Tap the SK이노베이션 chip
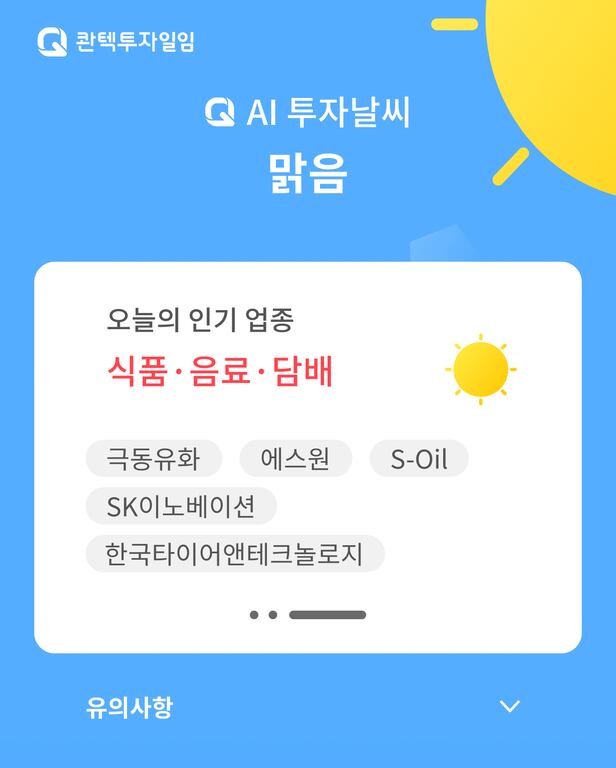Image resolution: width=616 pixels, height=768 pixels. pyautogui.click(x=181, y=506)
